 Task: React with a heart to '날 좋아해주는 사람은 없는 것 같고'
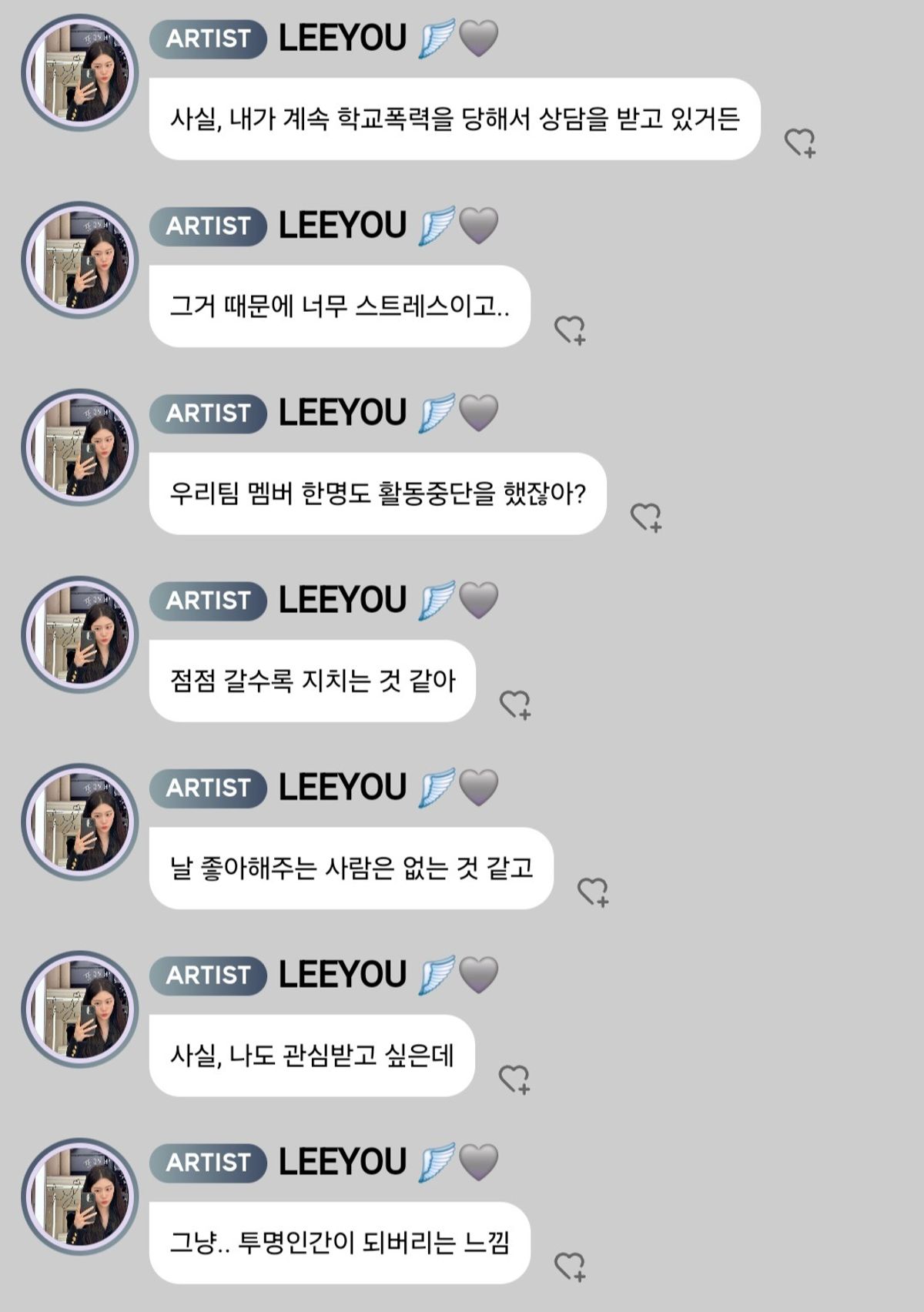(592, 891)
